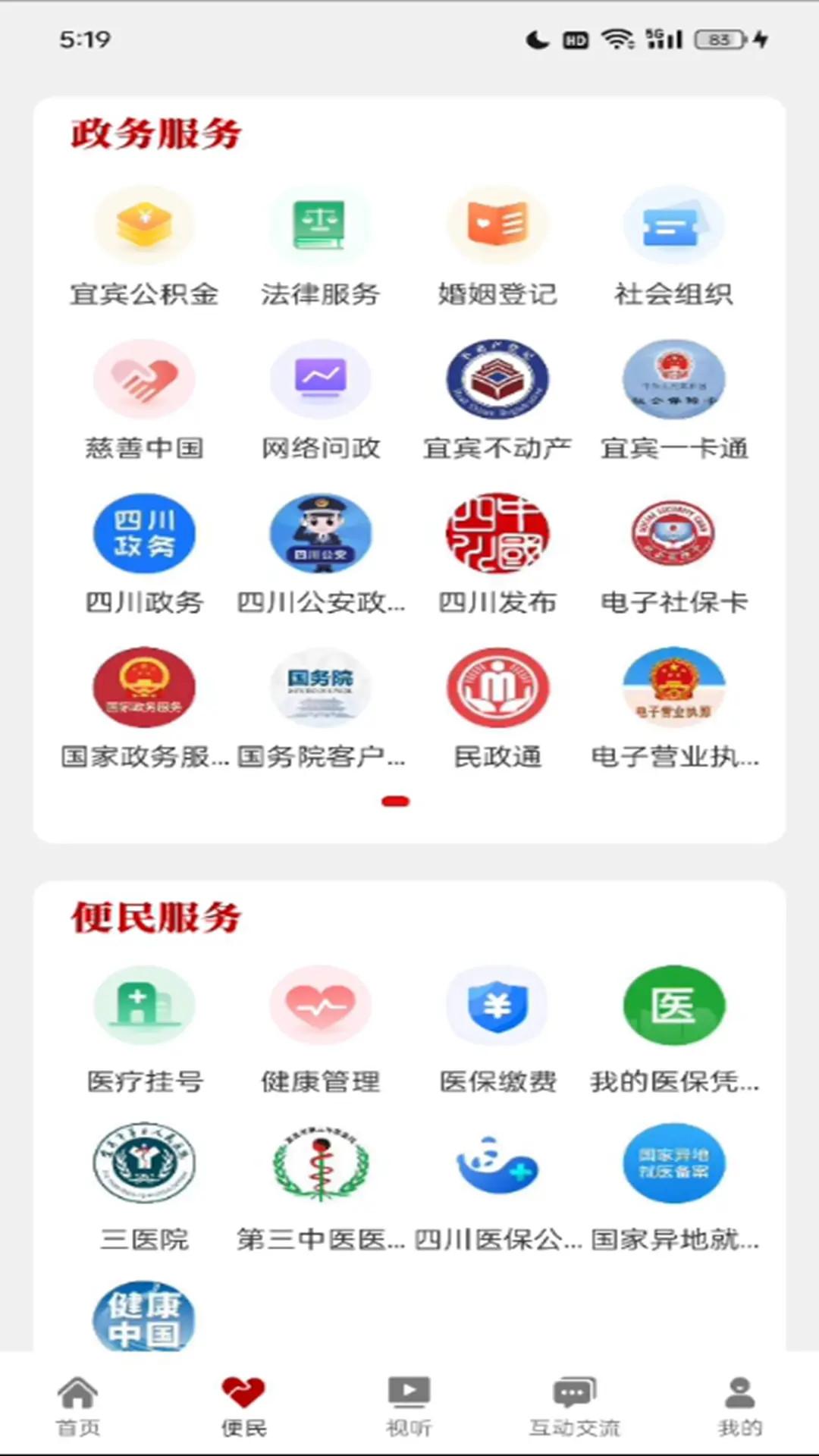This screenshot has width=819, height=1456.
Task: Open the 民政通 service icon
Action: [497, 688]
